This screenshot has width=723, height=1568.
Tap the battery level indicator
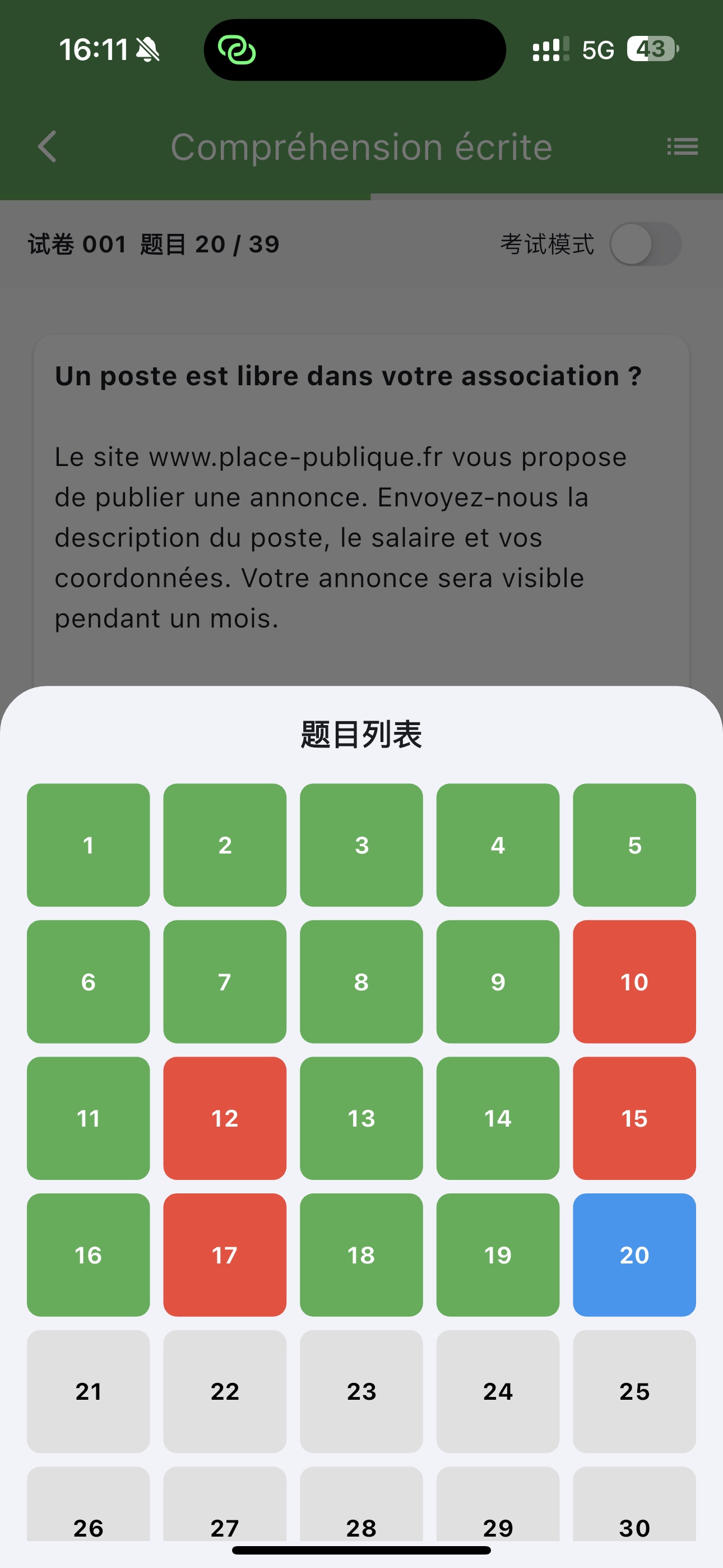(652, 49)
